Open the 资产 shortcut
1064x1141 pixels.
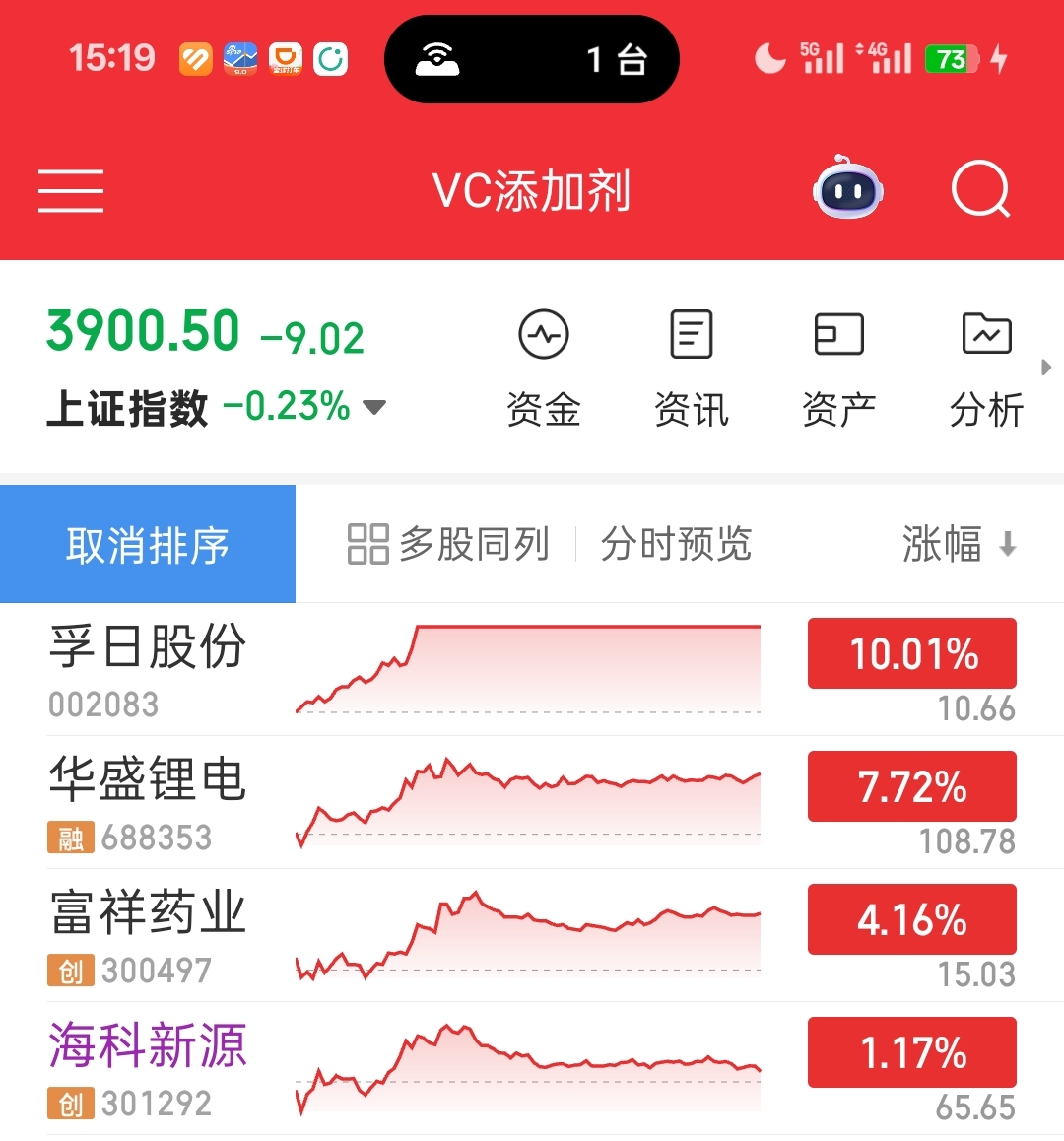coord(839,368)
